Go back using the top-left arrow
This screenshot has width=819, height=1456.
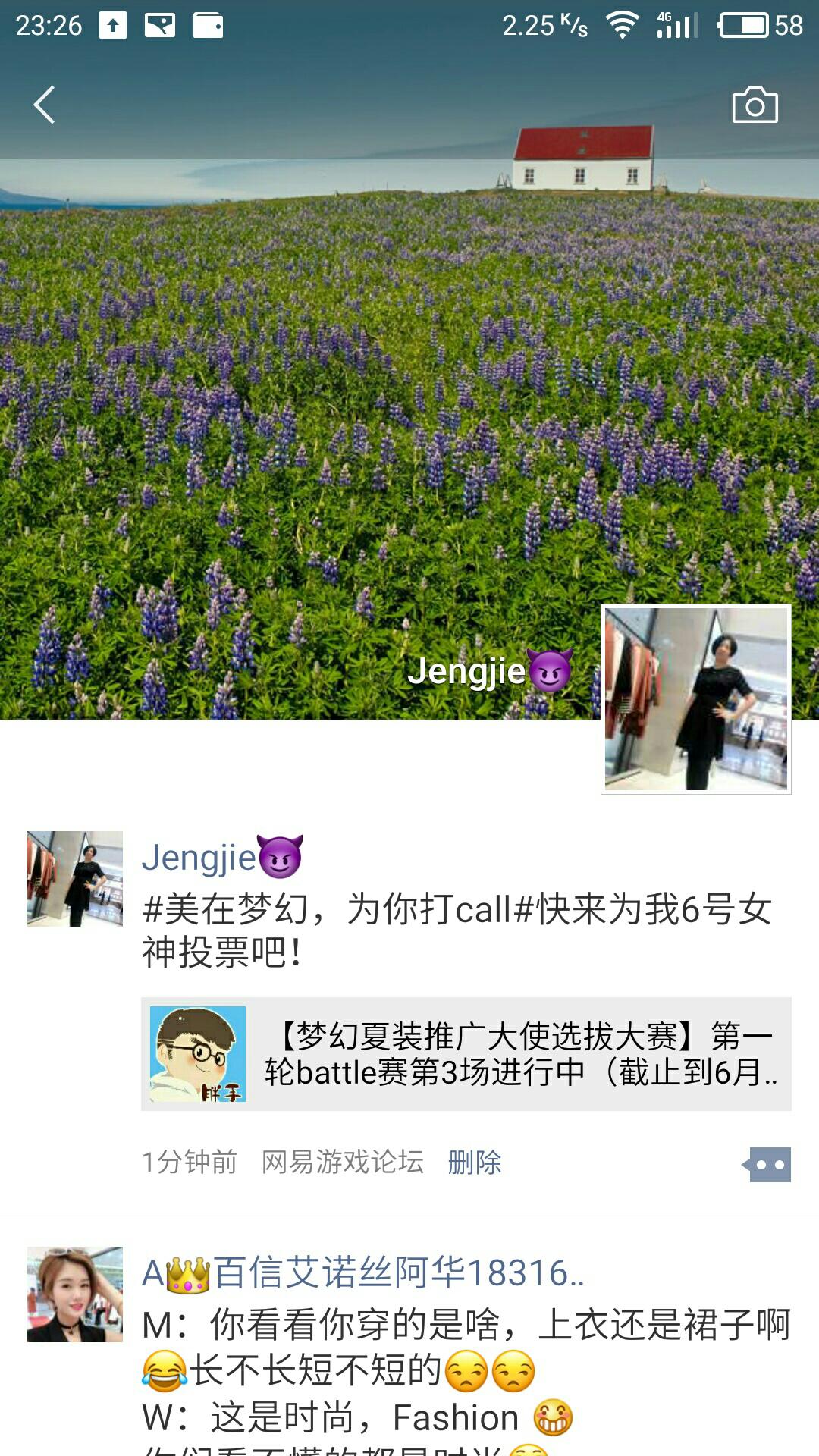(44, 105)
